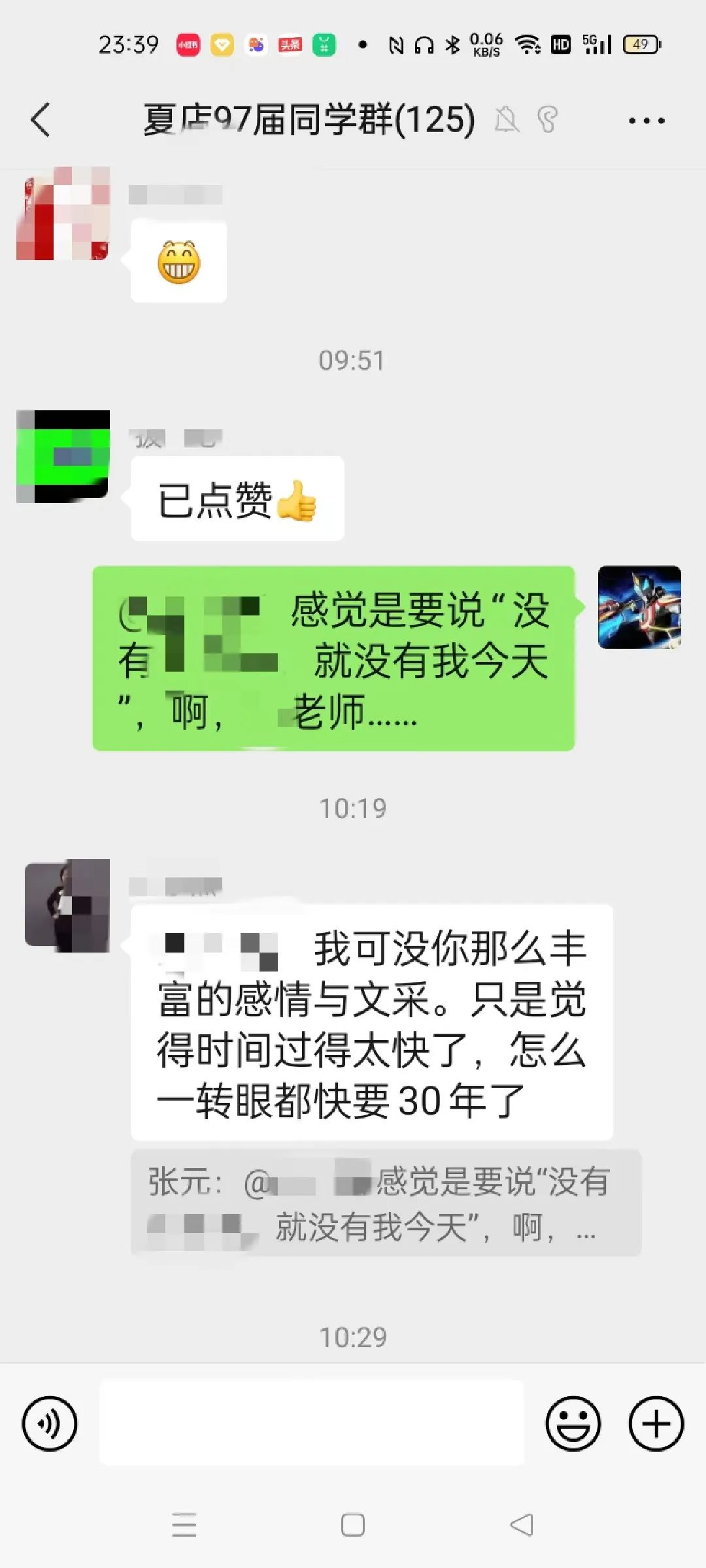Open avatar of sender of 已点赞 message
The height and width of the screenshot is (1568, 706).
(63, 457)
